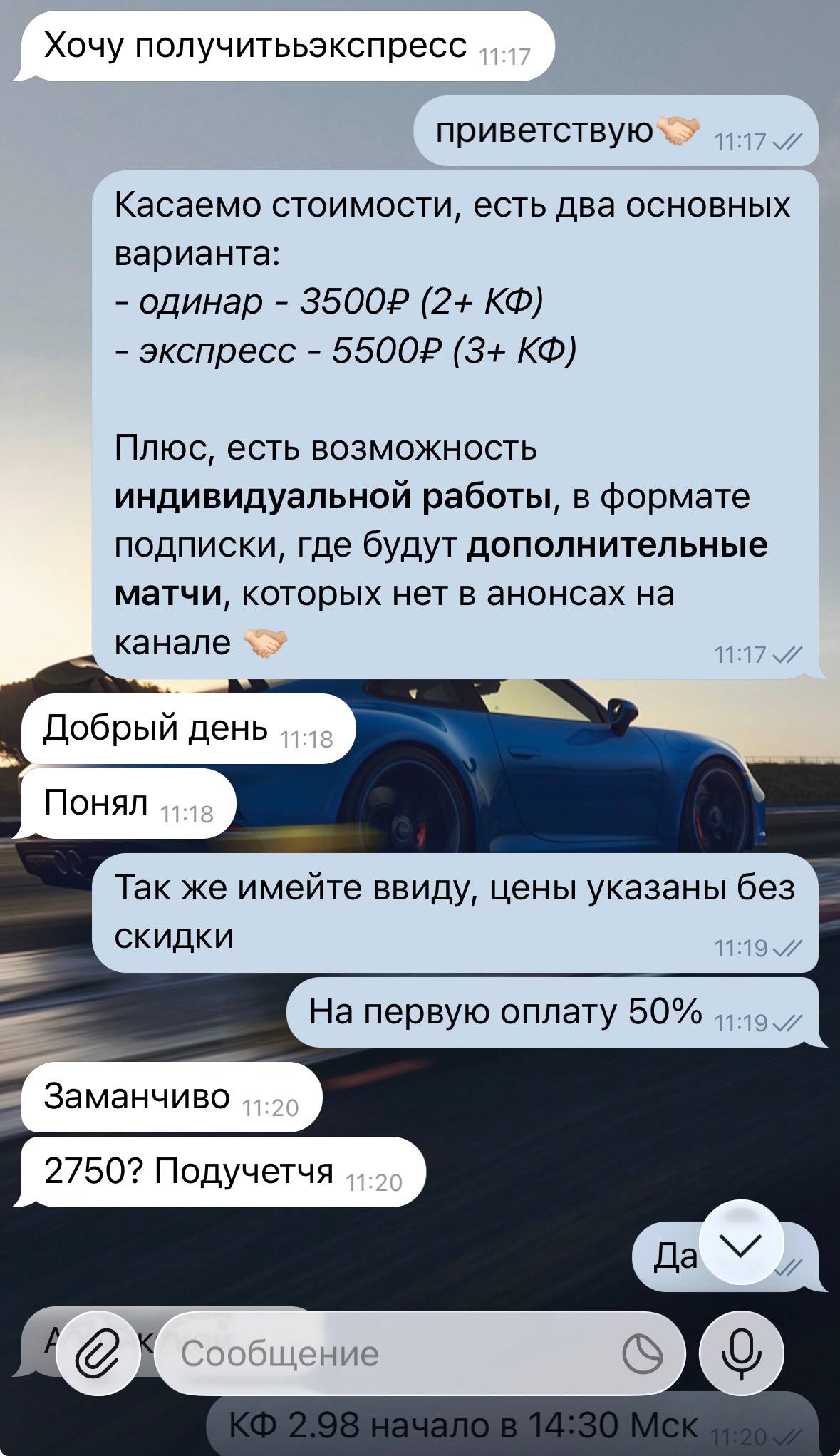The height and width of the screenshot is (1456, 840).
Task: Jump to latest messages with down arrow
Action: click(x=742, y=1242)
